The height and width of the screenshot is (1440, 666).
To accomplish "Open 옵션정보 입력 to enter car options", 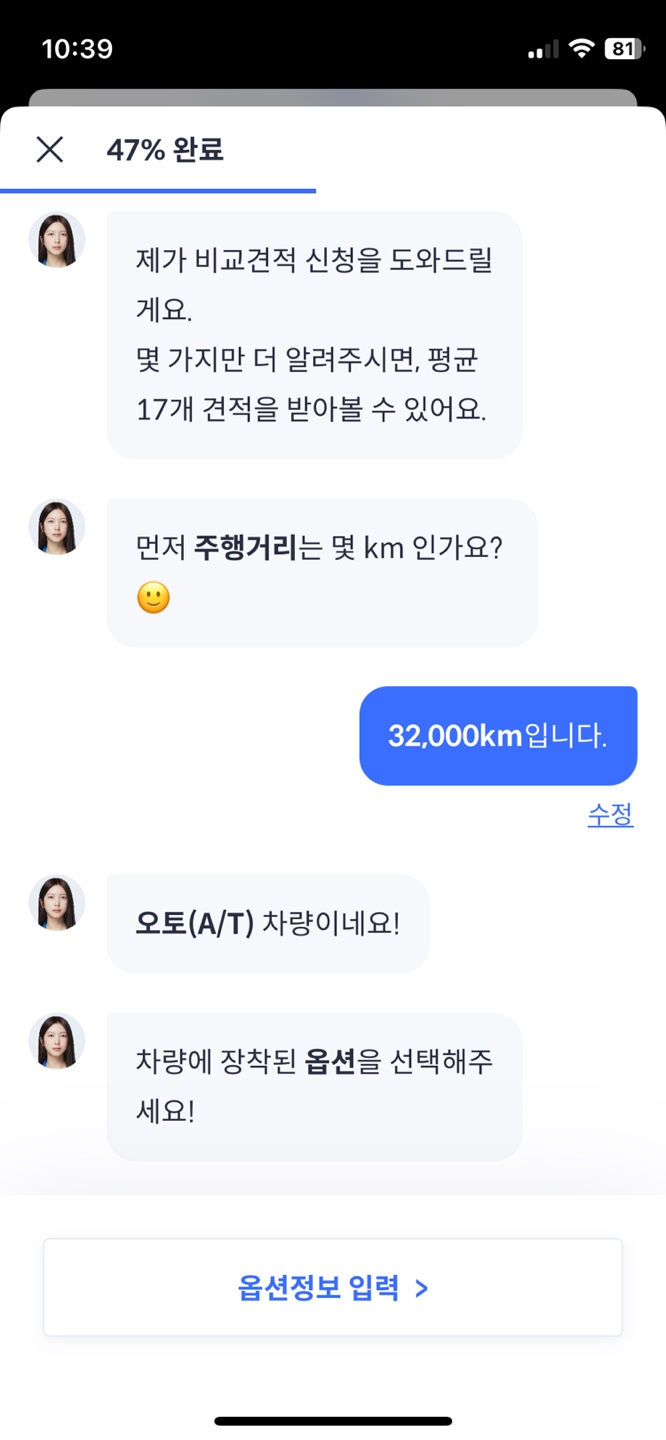I will [333, 1287].
